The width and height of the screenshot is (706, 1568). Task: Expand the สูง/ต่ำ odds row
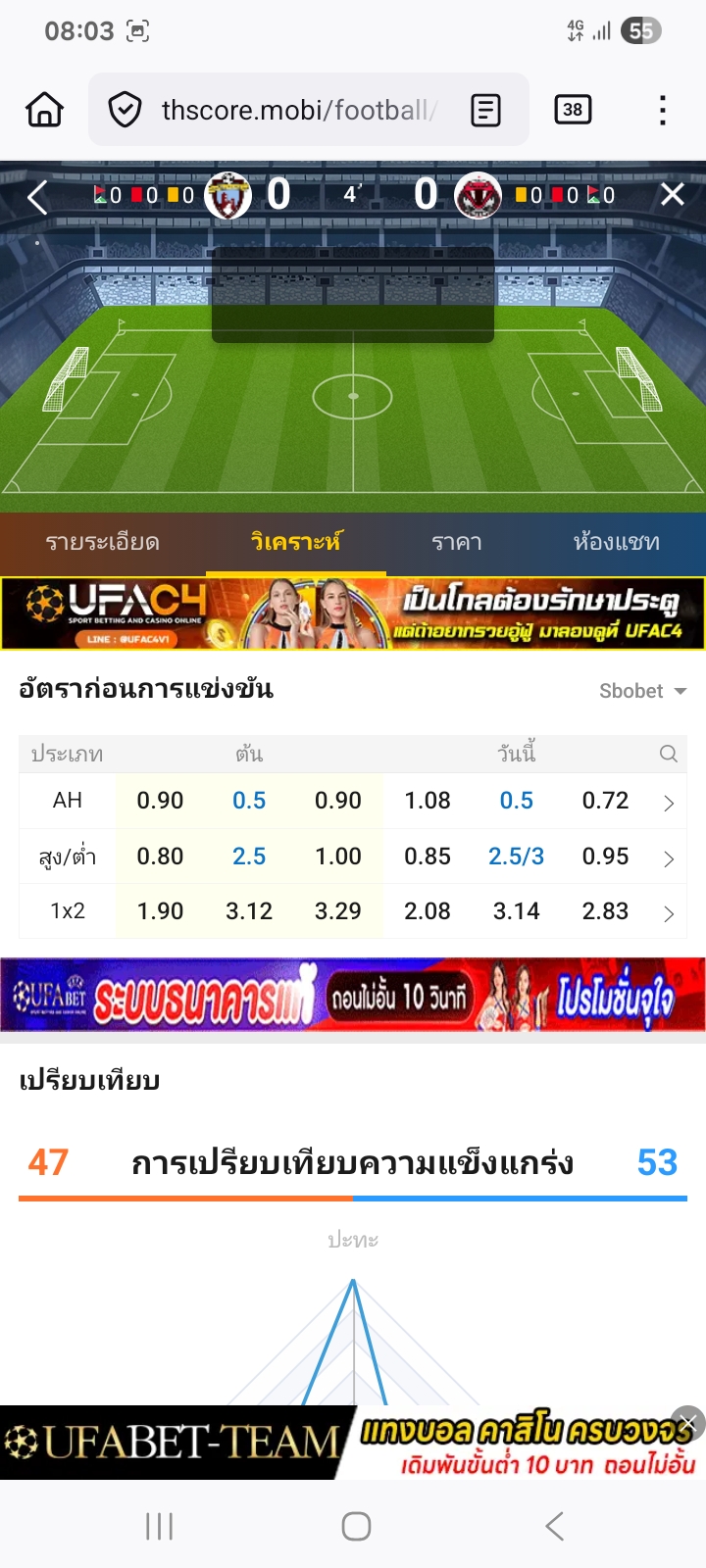point(669,858)
